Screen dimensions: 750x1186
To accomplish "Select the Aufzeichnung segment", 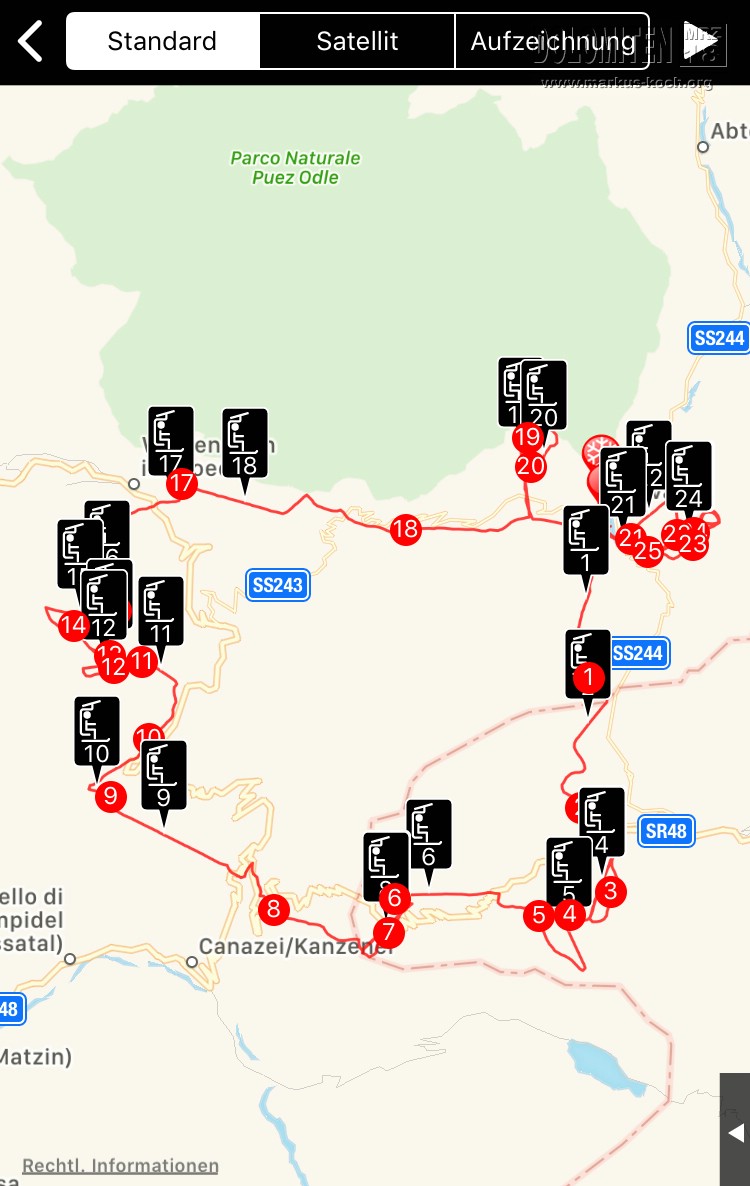I will coord(552,42).
